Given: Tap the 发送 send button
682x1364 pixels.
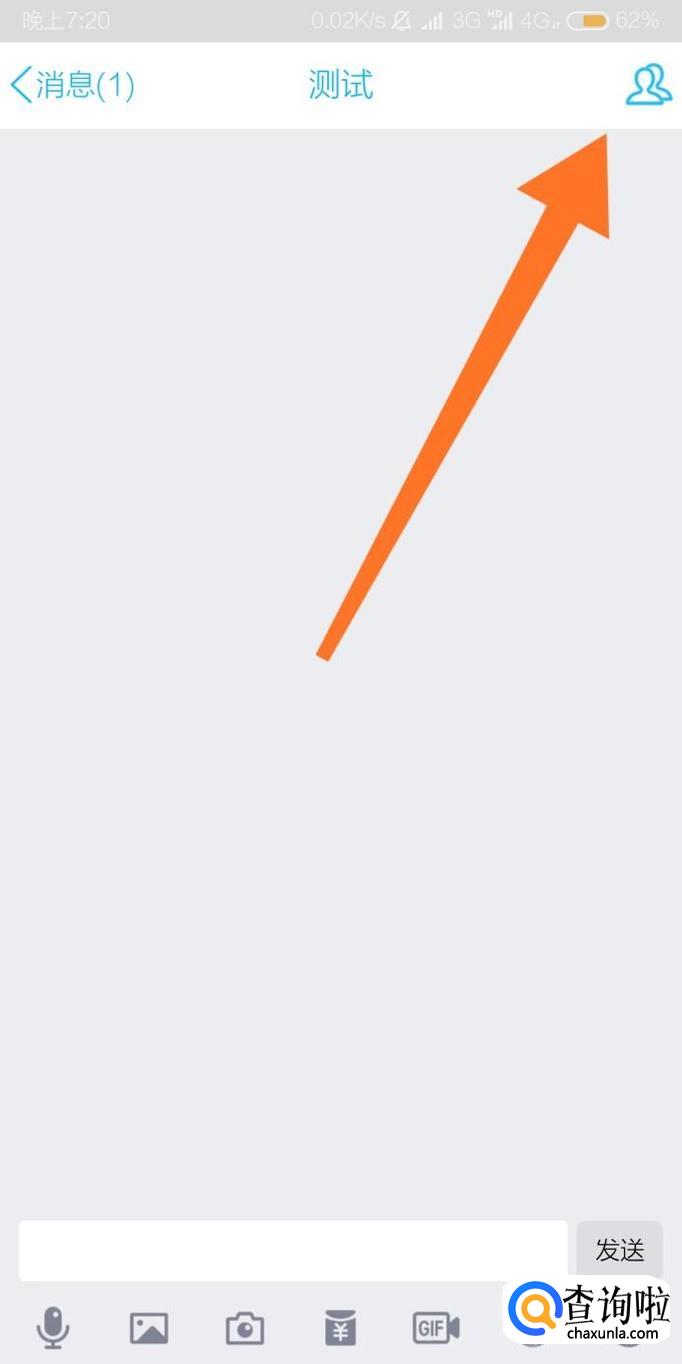Looking at the screenshot, I should [619, 1250].
